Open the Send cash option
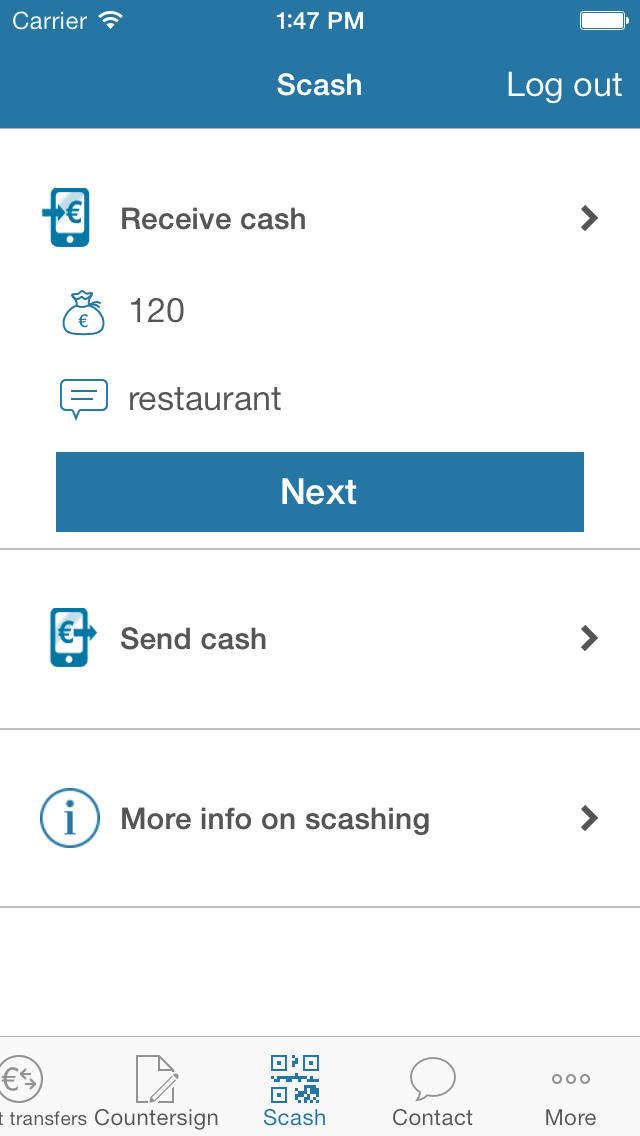 tap(320, 638)
